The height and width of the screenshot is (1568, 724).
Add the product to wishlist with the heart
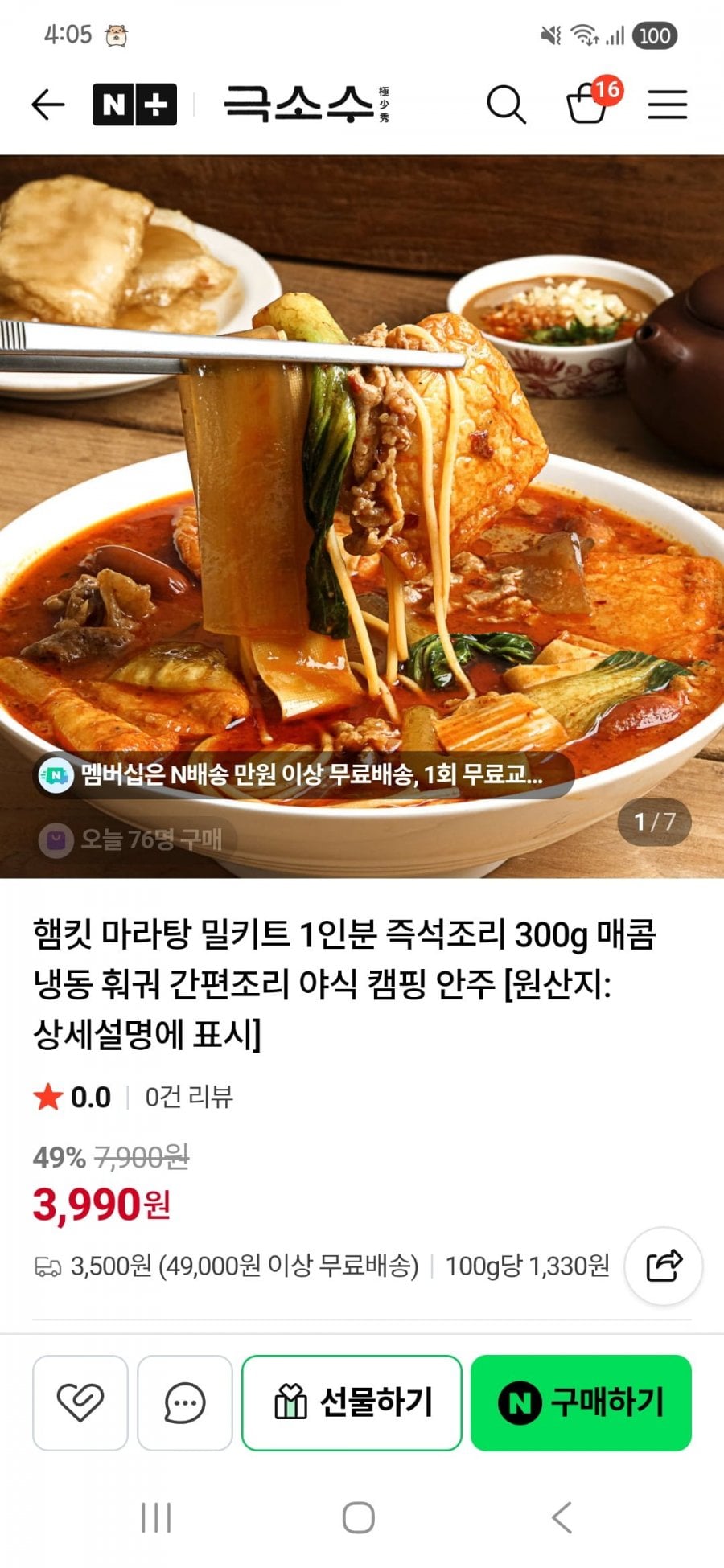pos(80,1403)
